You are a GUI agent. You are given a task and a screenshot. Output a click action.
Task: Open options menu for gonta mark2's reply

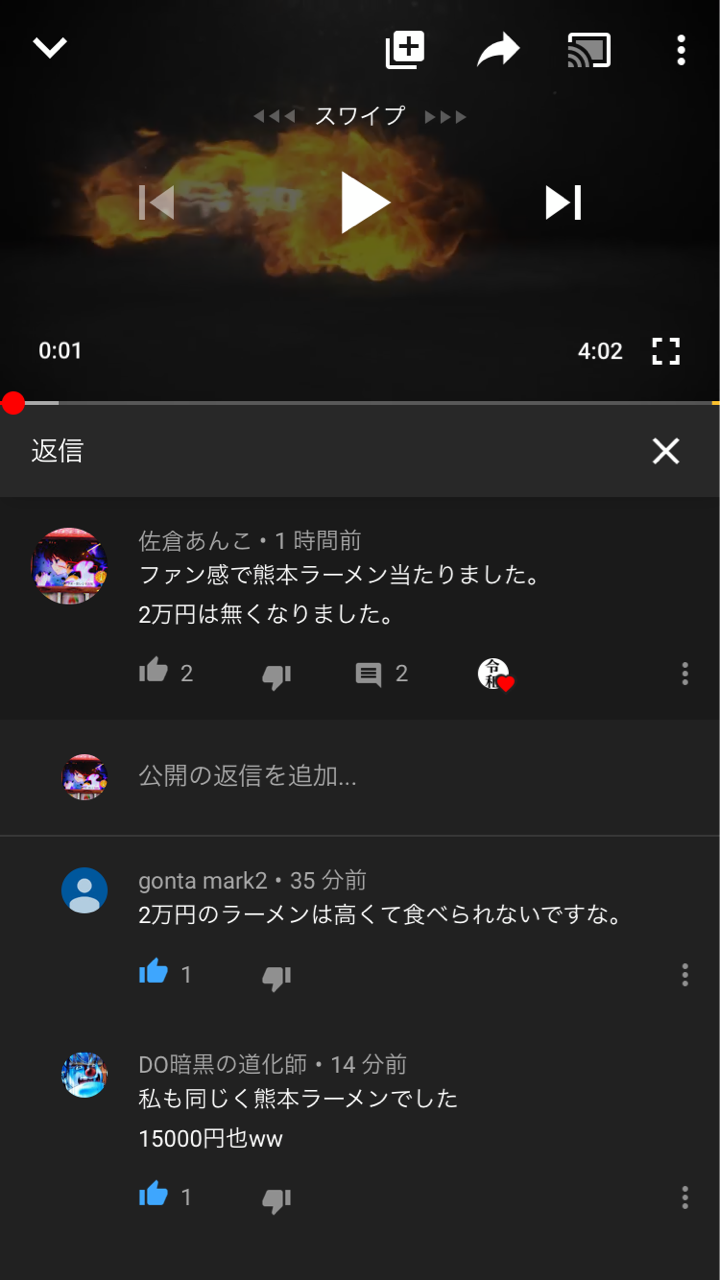(685, 975)
